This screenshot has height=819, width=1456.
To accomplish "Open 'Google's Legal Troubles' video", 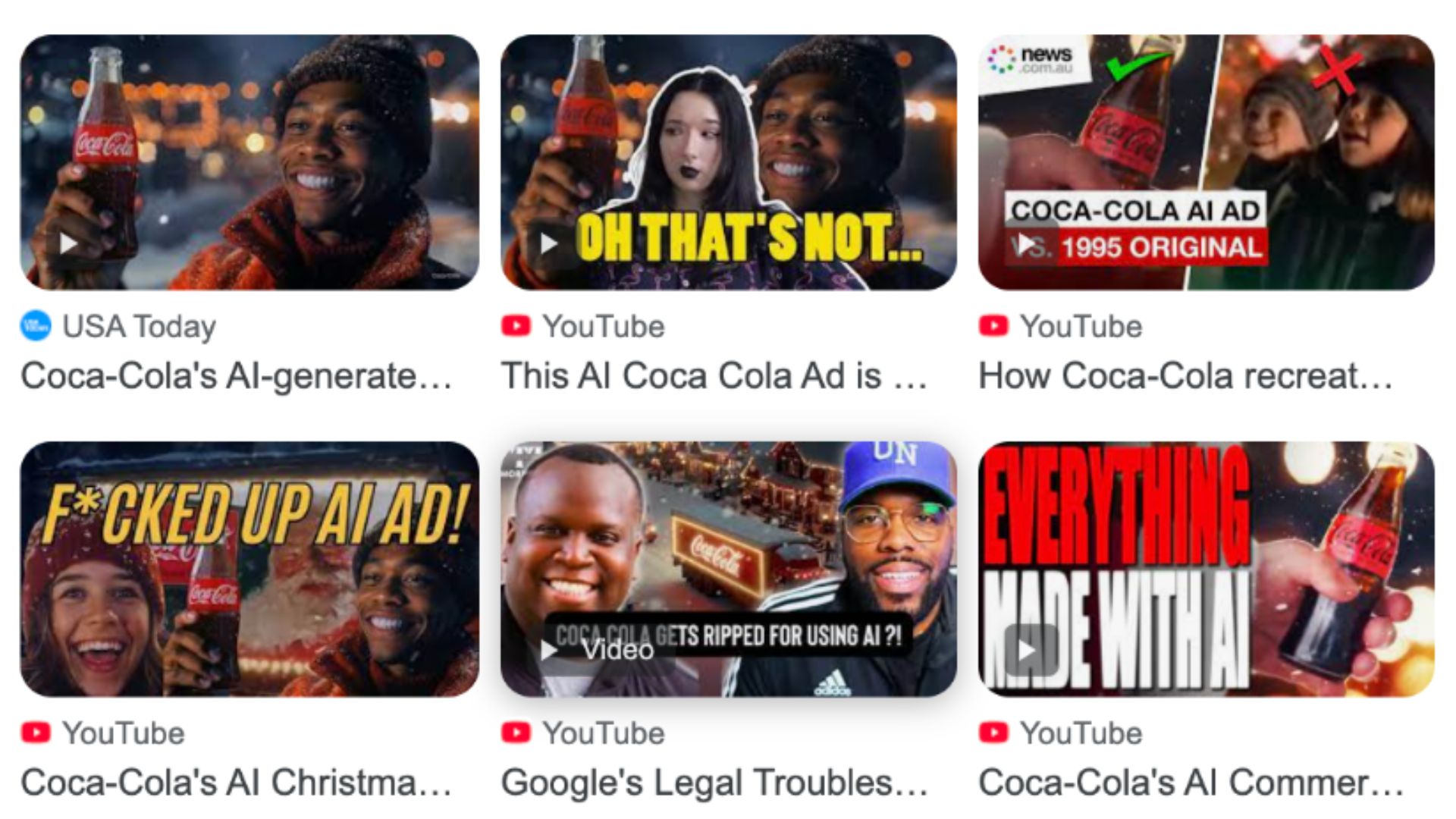I will coord(728,569).
